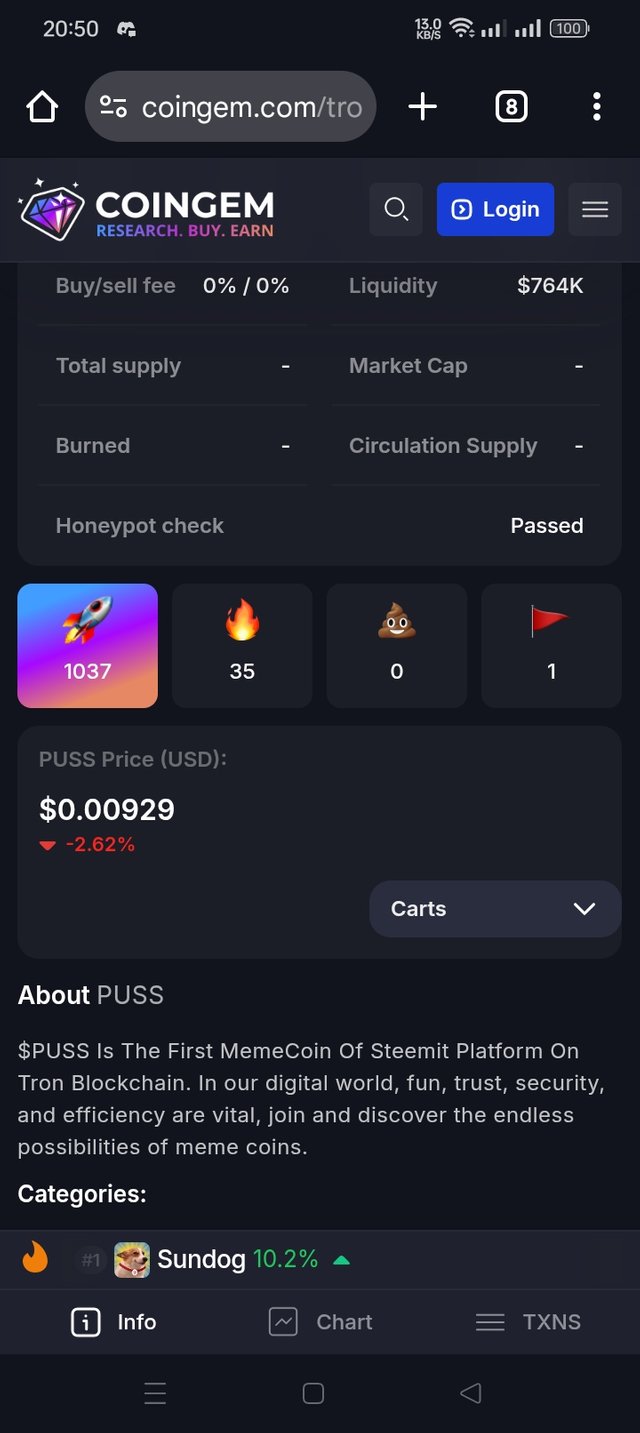The image size is (640, 1433).
Task: Select the Info tab
Action: [x=114, y=1322]
